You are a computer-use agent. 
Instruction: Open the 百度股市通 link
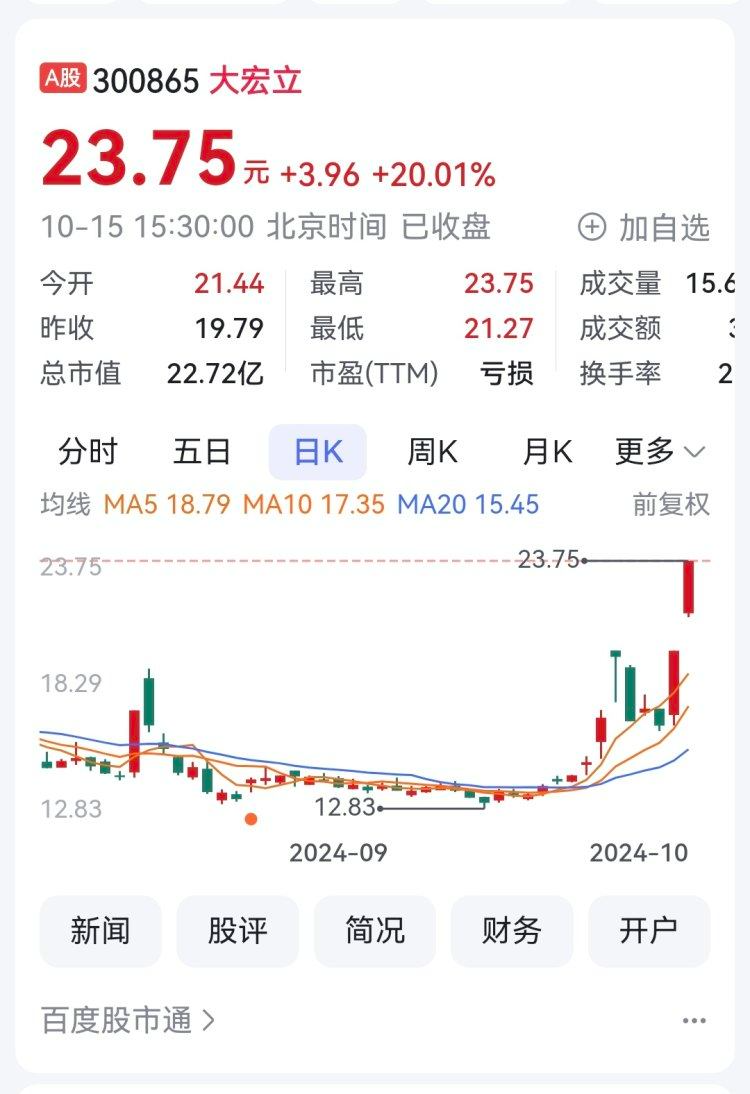tap(128, 1021)
